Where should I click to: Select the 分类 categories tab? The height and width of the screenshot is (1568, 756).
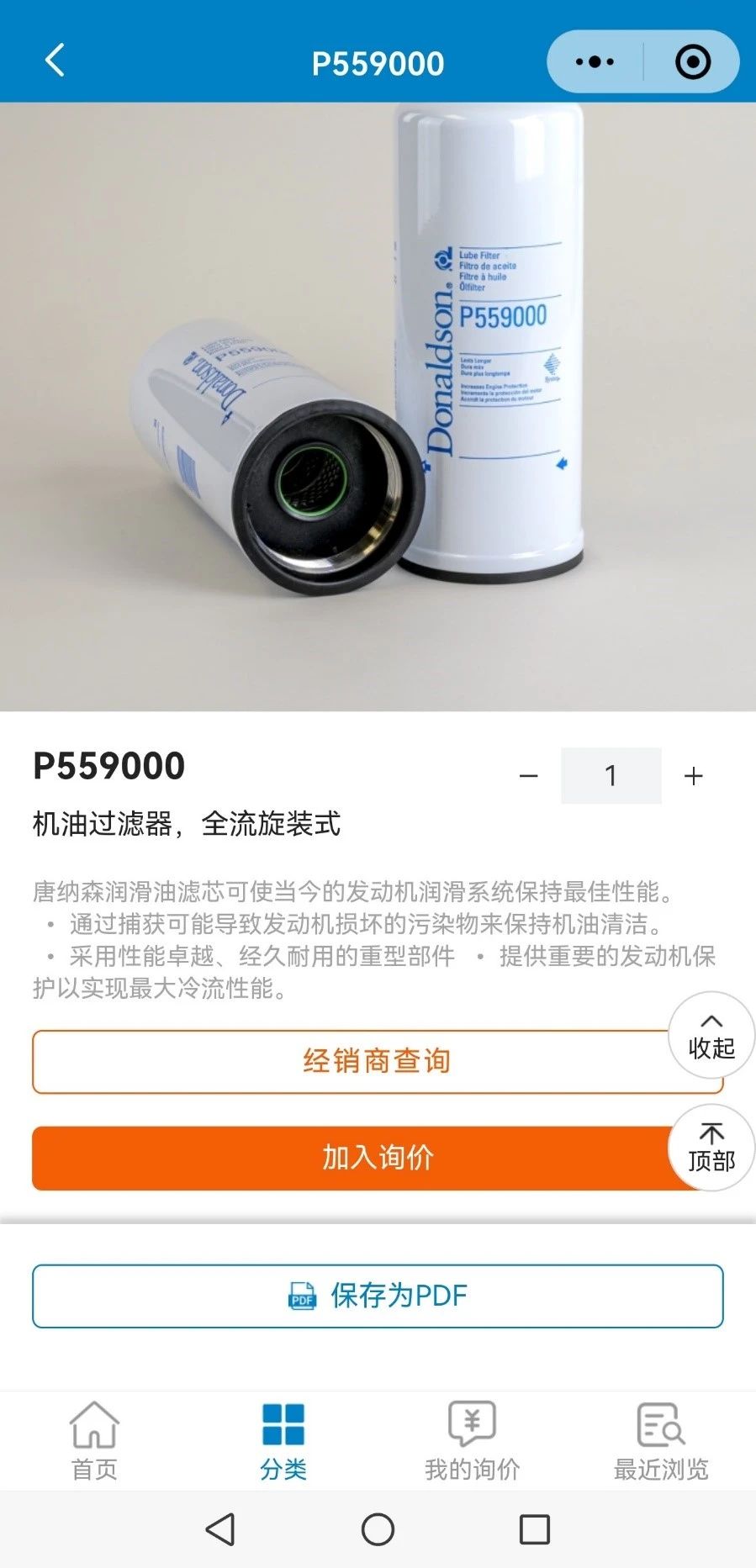[x=283, y=1441]
